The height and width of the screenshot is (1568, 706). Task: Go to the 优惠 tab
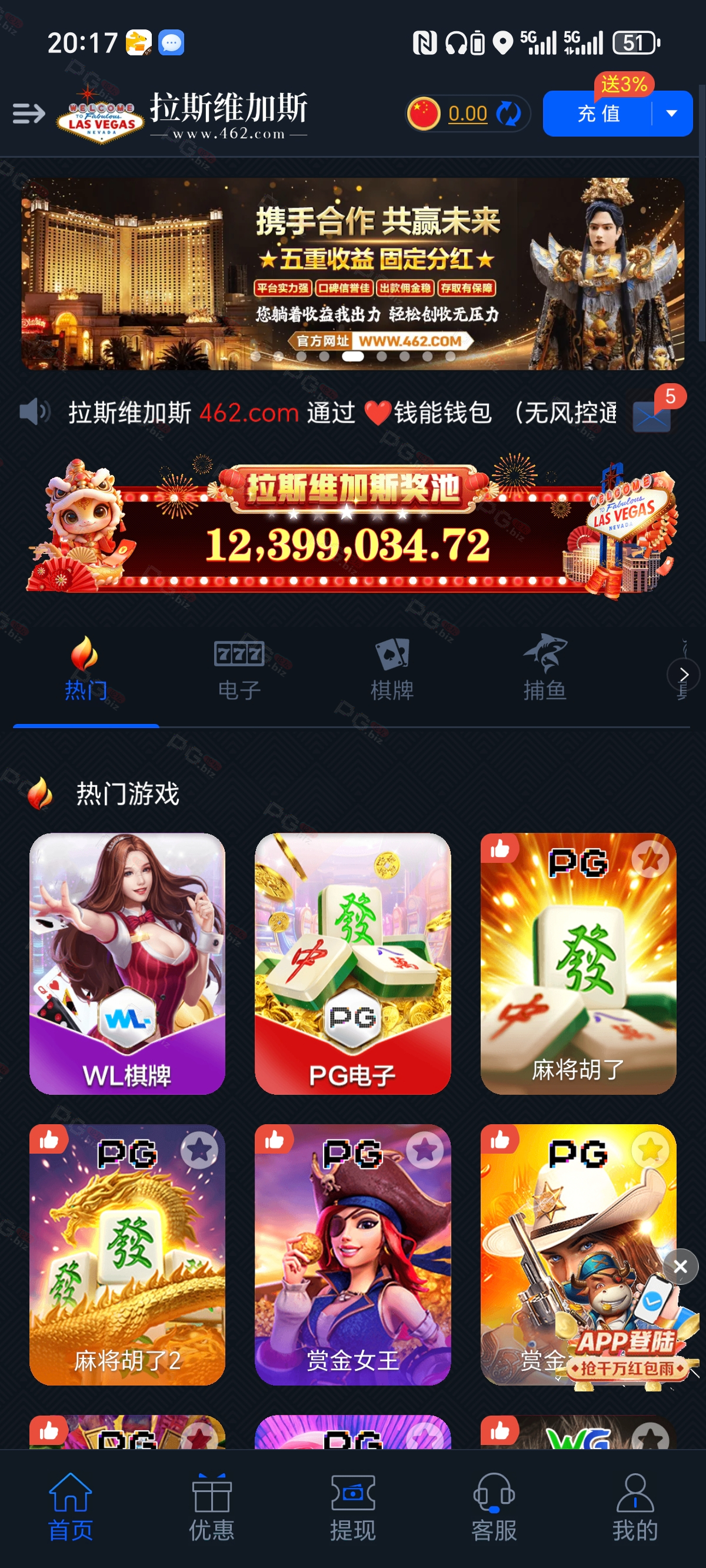click(x=212, y=1507)
